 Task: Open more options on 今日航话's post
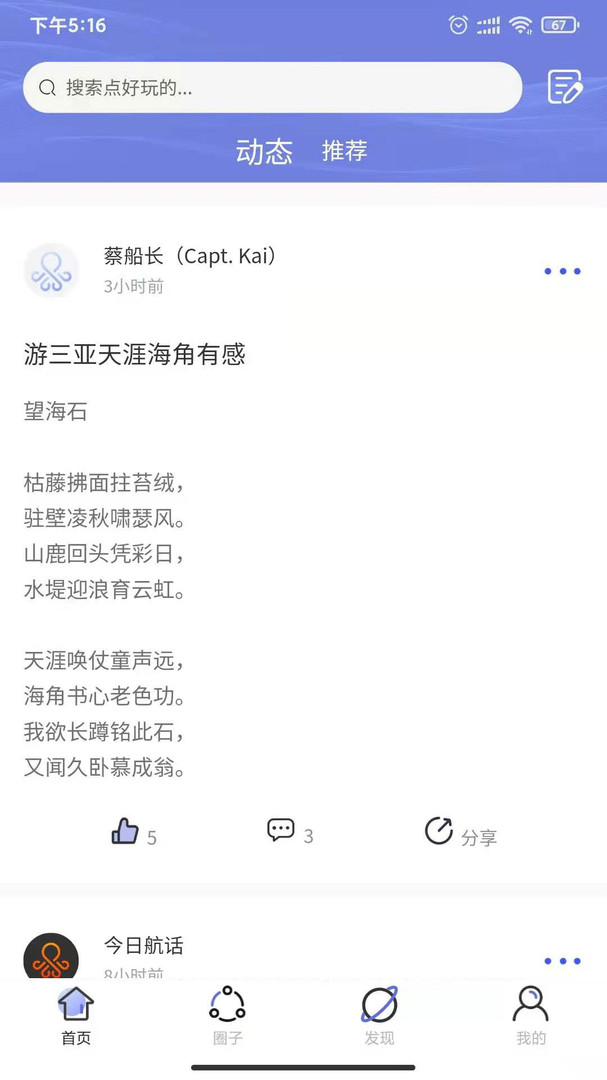(562, 961)
